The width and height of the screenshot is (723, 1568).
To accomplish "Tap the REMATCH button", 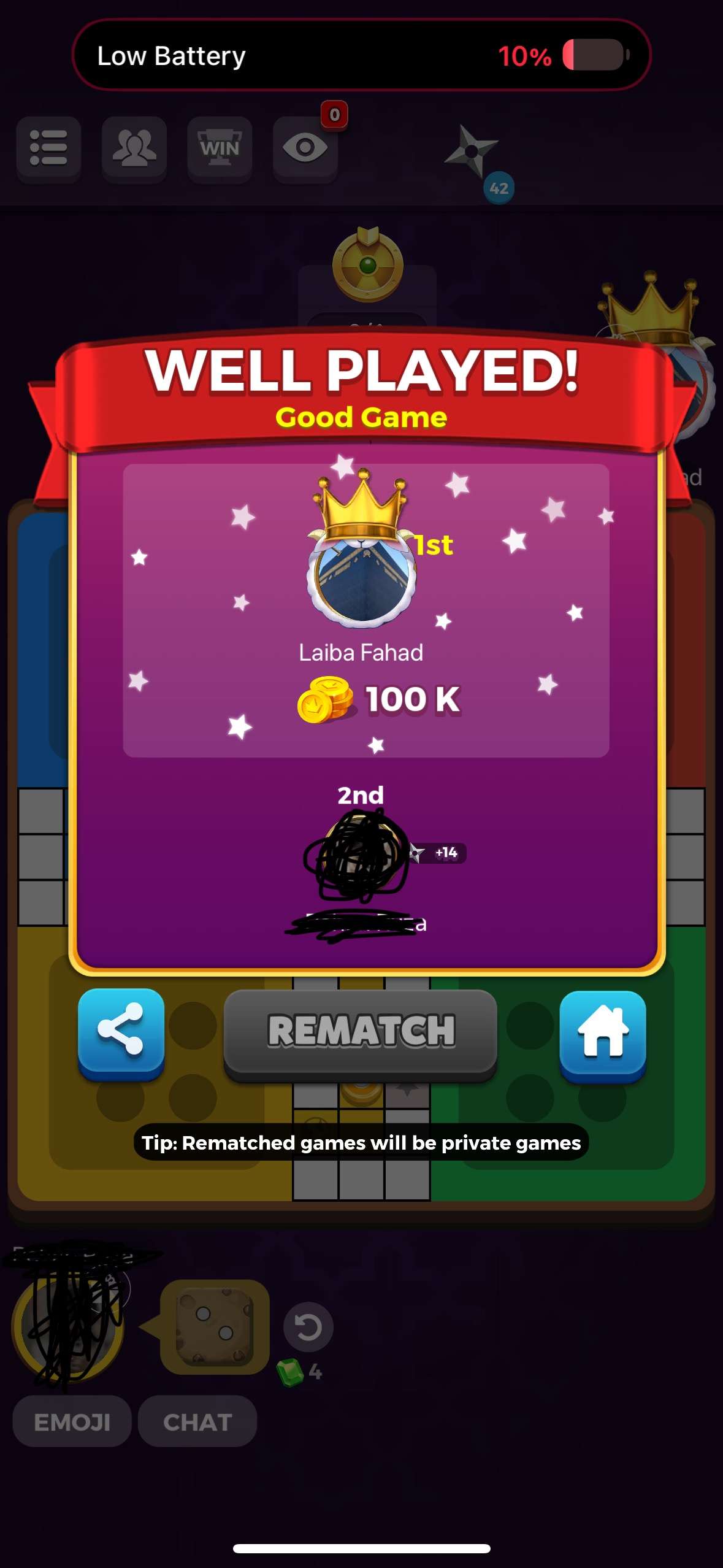I will click(361, 1032).
